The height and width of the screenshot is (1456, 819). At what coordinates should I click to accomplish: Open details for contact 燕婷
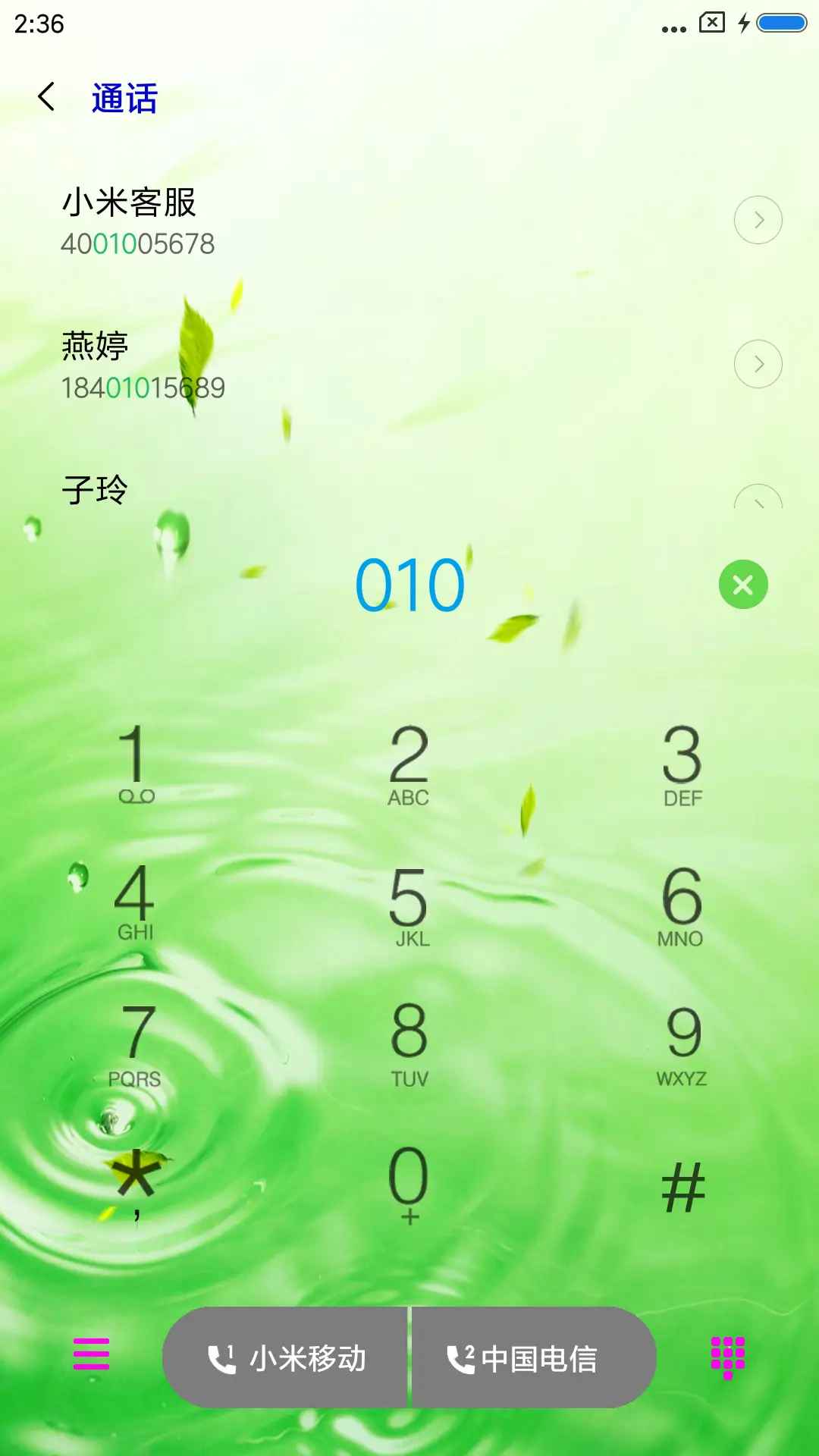pos(758,363)
